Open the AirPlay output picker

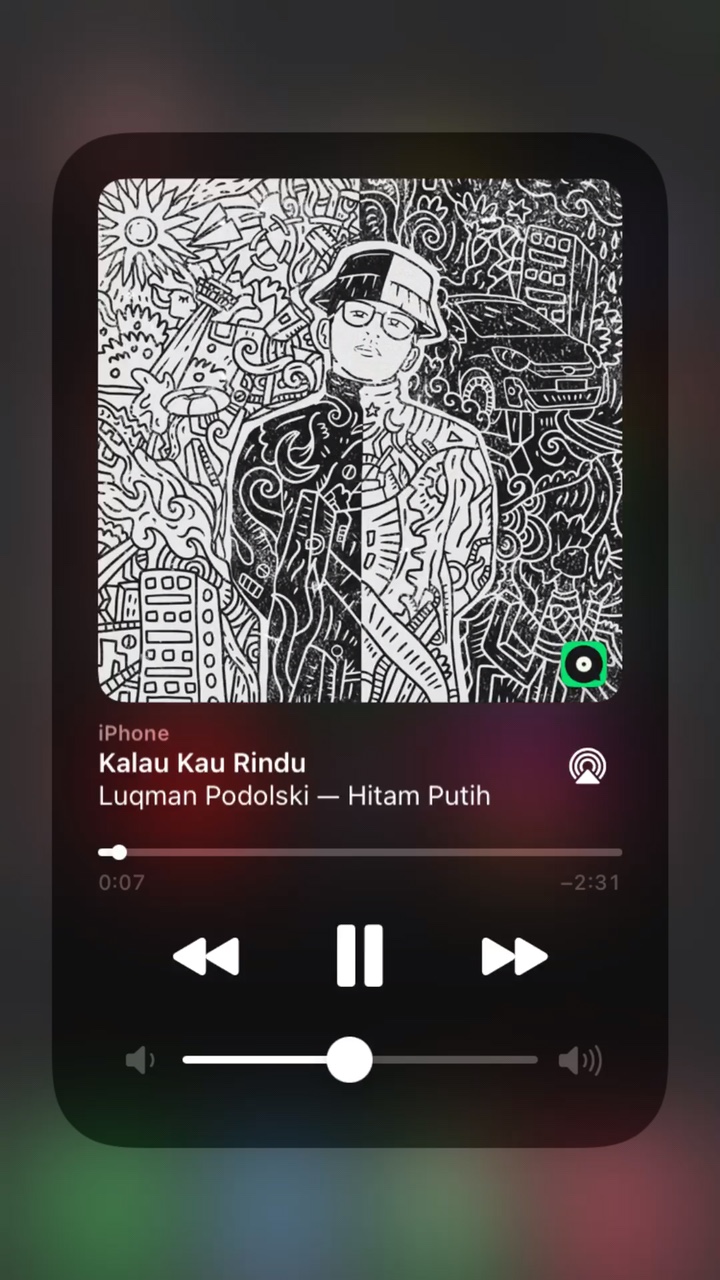(588, 766)
